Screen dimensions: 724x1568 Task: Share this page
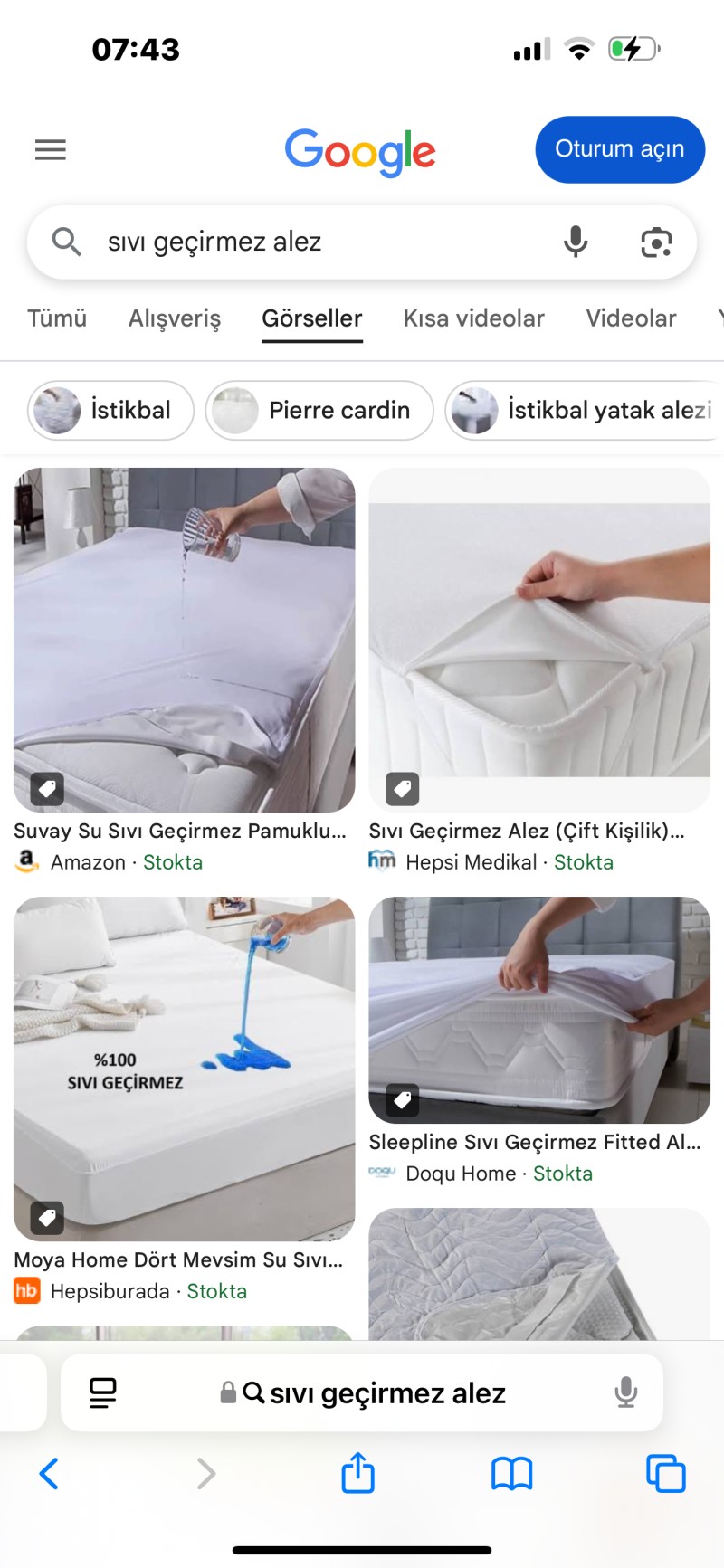tap(357, 1473)
